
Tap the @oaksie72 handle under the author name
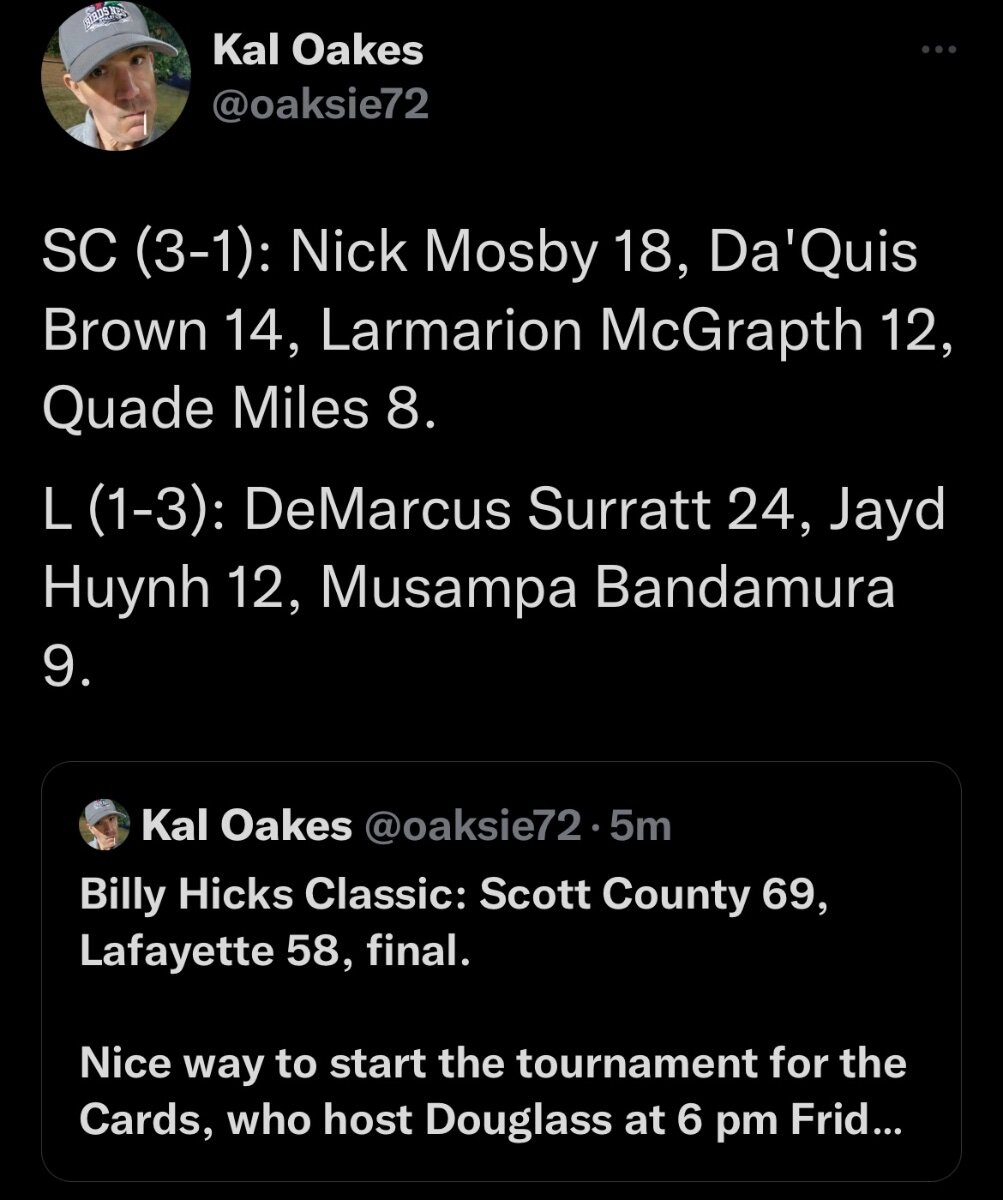[321, 103]
